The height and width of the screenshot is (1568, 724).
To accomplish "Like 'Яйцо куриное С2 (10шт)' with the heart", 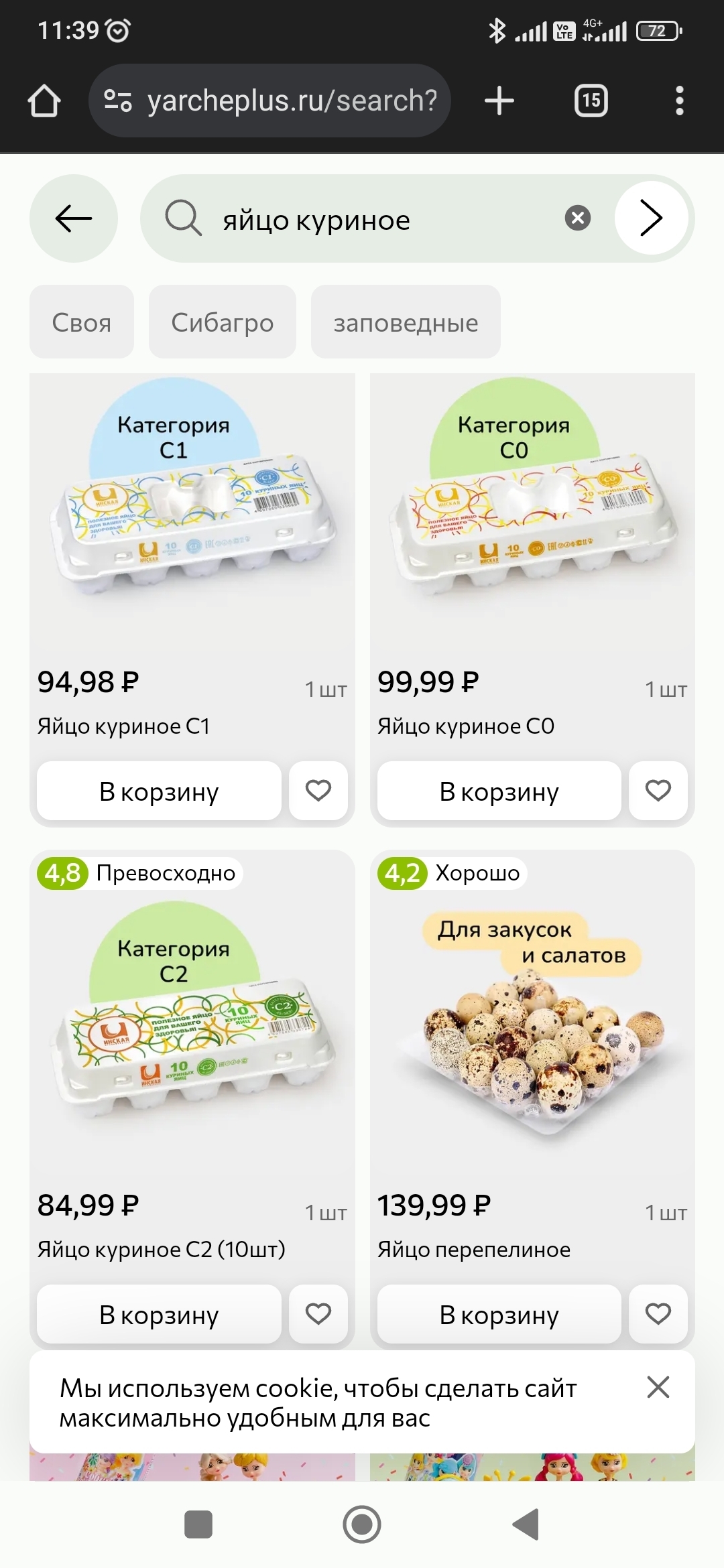I will click(318, 1314).
